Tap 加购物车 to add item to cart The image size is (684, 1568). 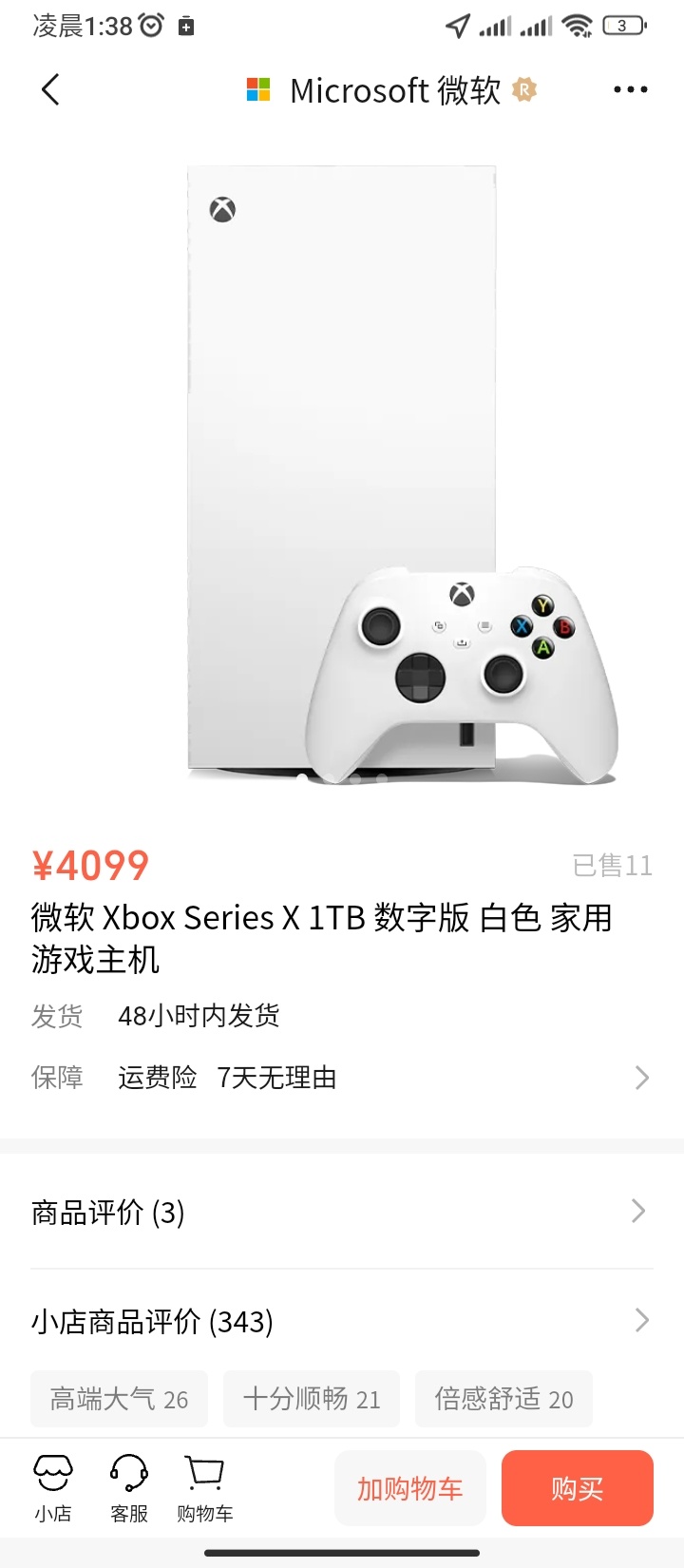coord(410,1488)
